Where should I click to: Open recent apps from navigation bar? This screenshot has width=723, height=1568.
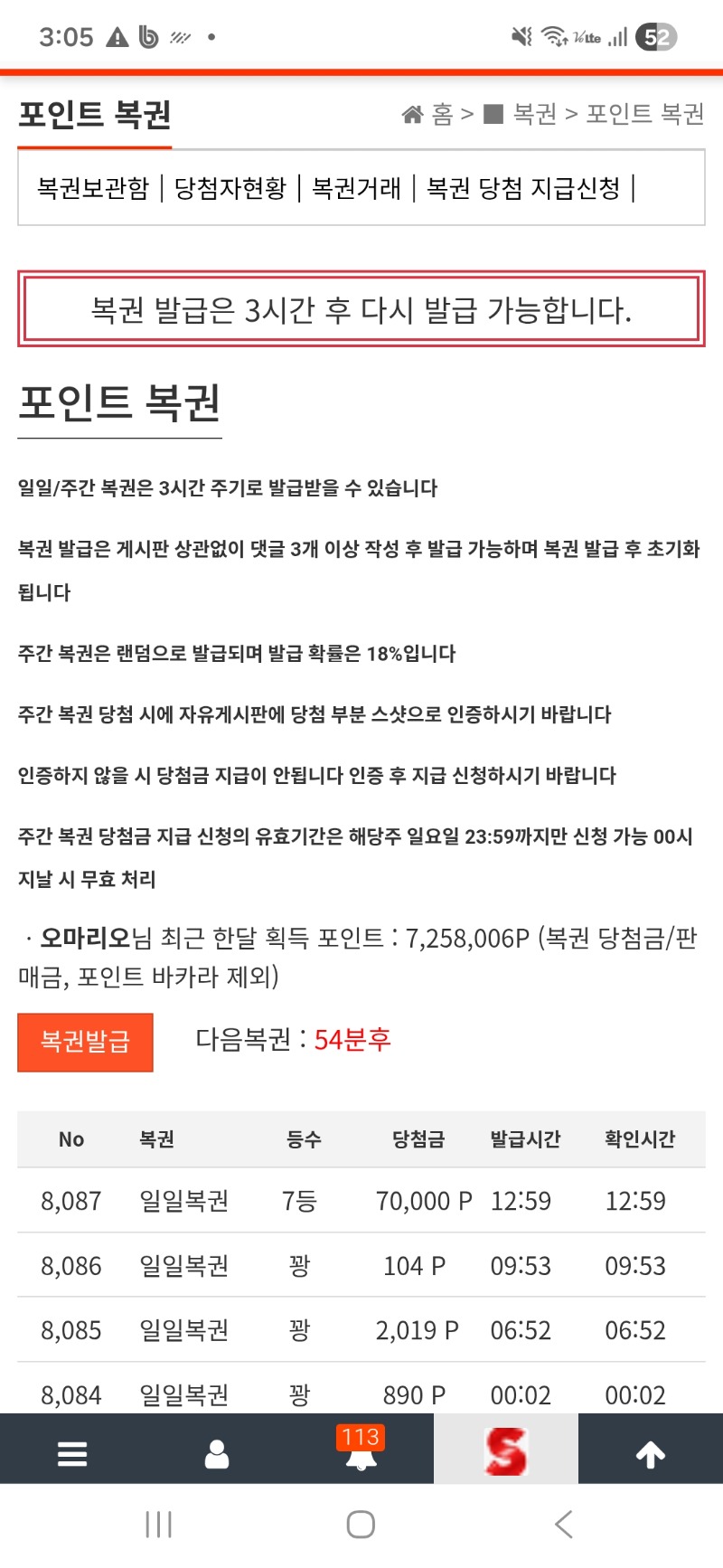pyautogui.click(x=159, y=1524)
